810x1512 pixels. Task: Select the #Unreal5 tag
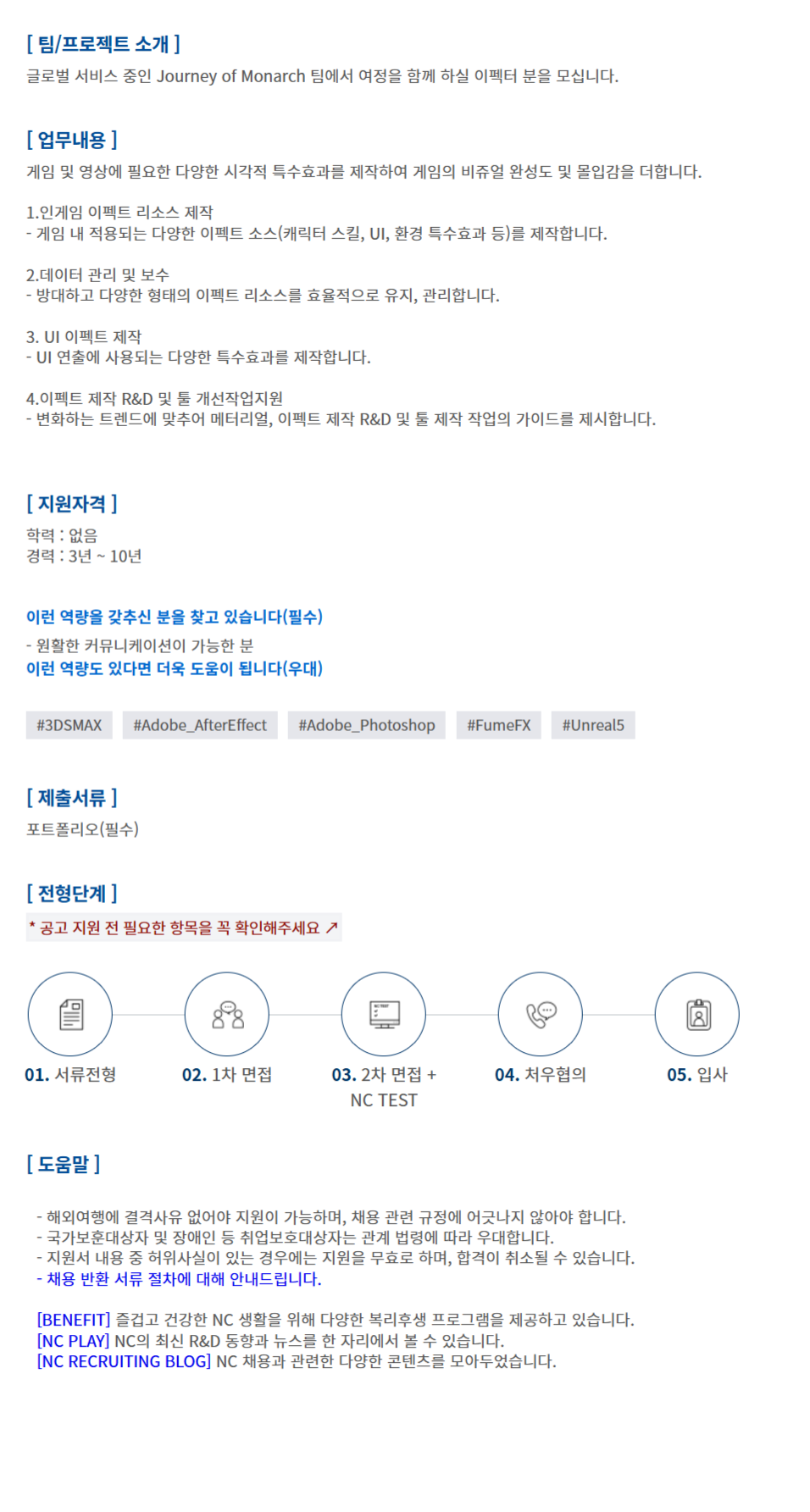[592, 725]
